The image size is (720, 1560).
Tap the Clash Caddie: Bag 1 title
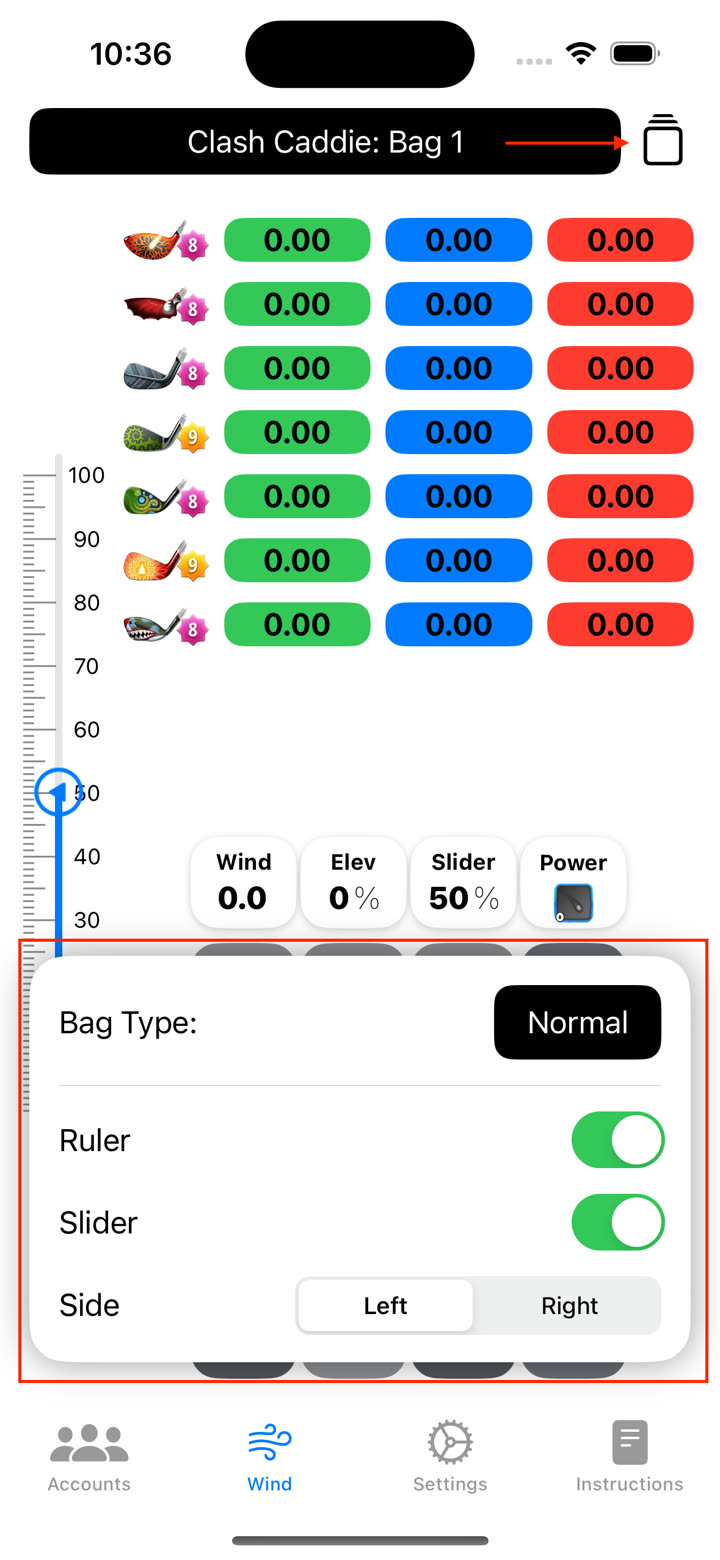pos(325,142)
